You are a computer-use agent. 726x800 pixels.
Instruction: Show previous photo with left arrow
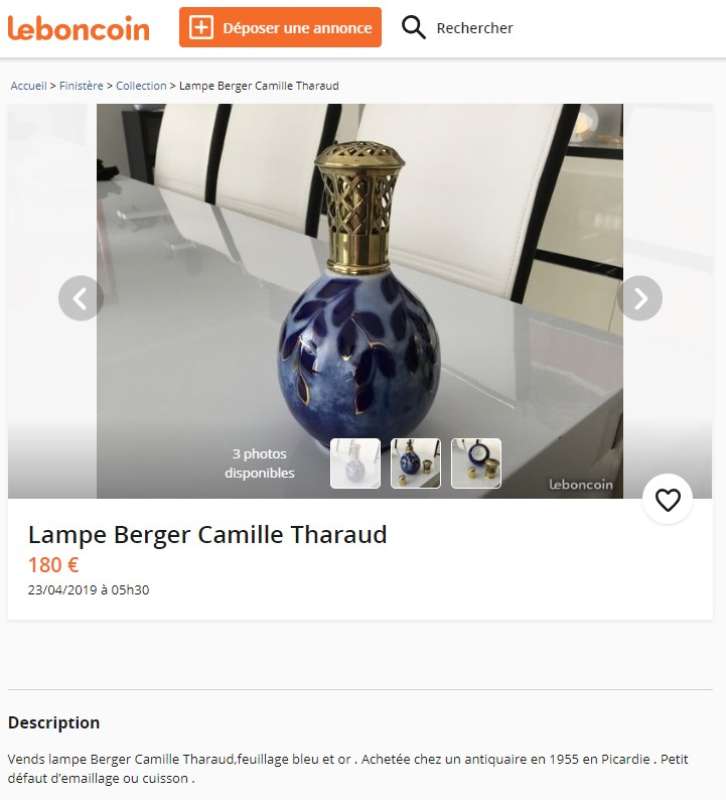point(81,298)
